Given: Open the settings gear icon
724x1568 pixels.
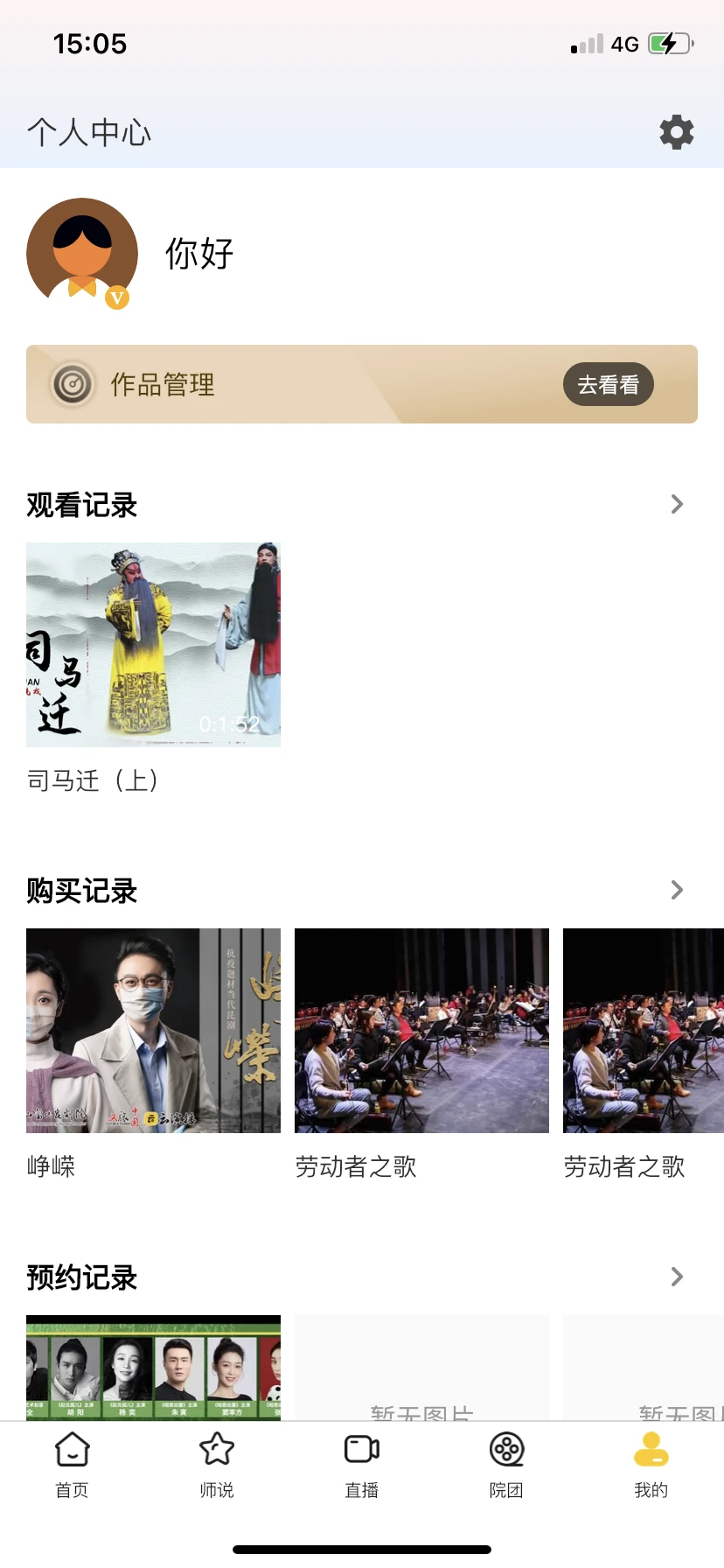Looking at the screenshot, I should point(676,132).
